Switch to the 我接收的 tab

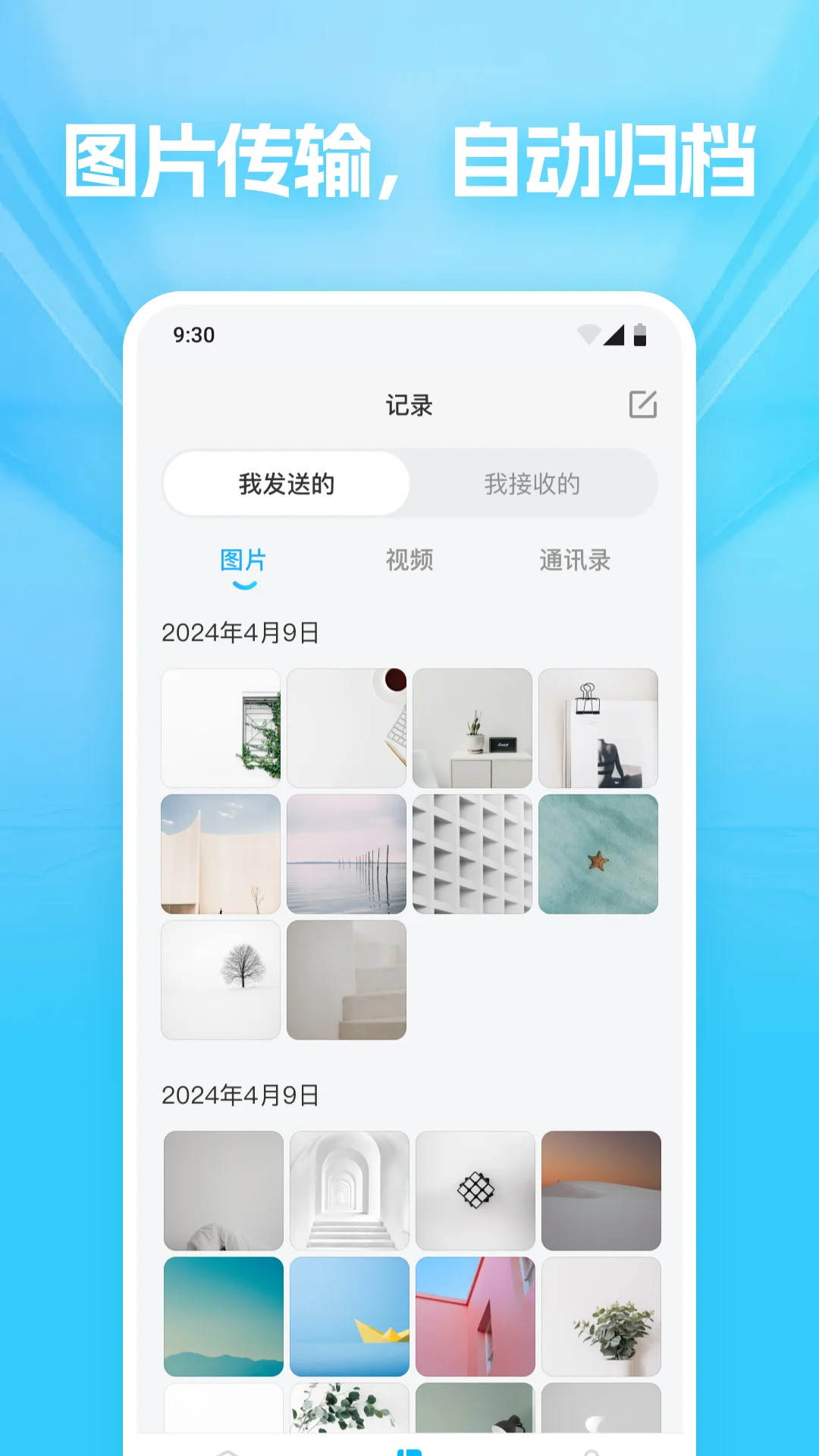coord(533,483)
